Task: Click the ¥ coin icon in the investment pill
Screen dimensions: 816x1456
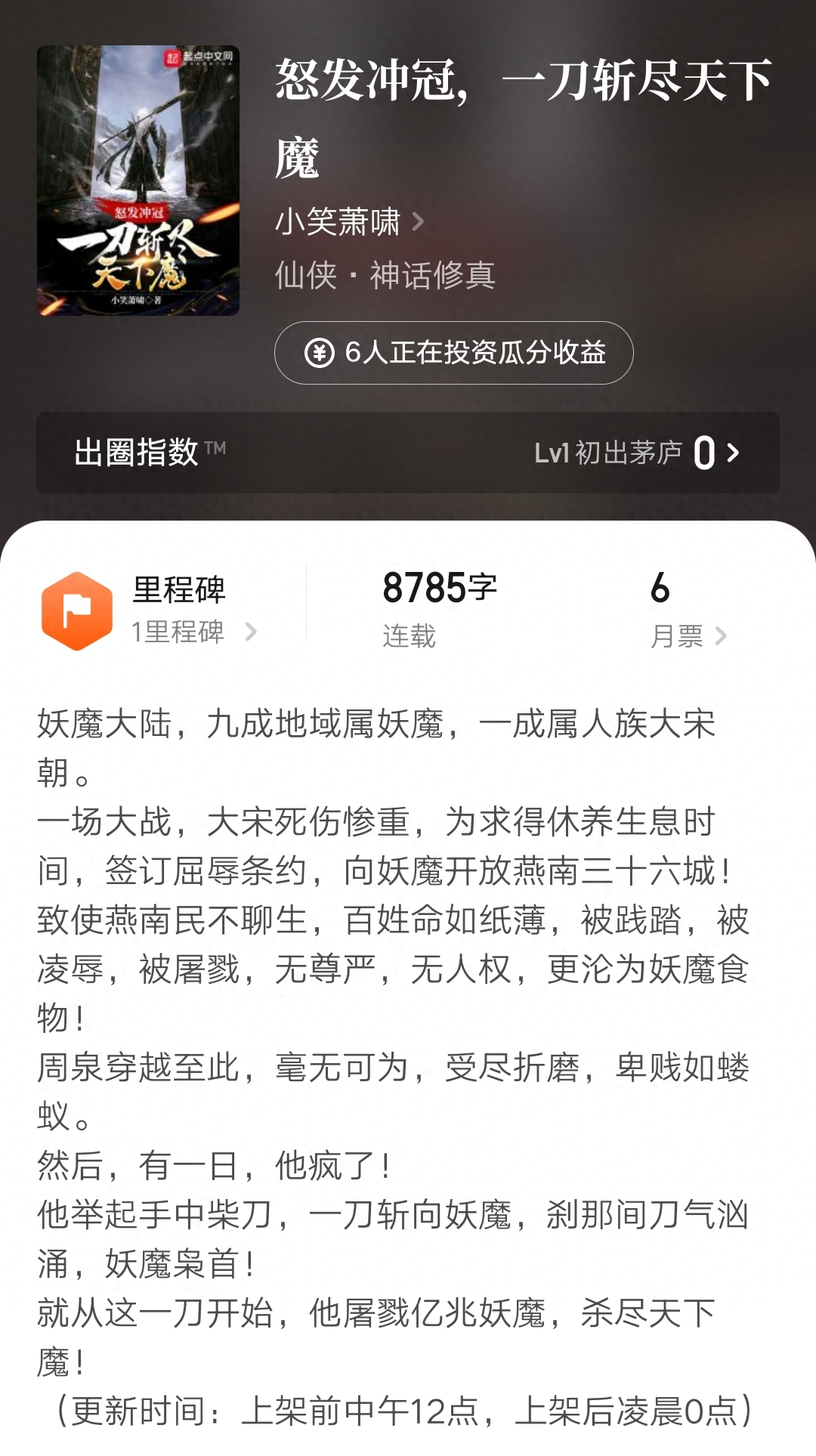Action: 320,352
